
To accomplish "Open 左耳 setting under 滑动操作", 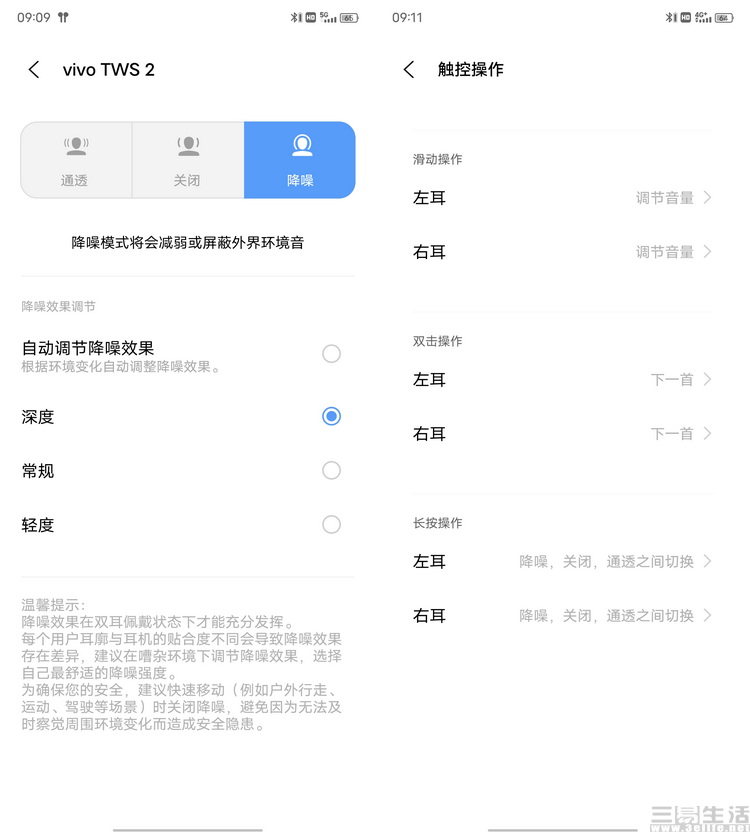I will [562, 198].
